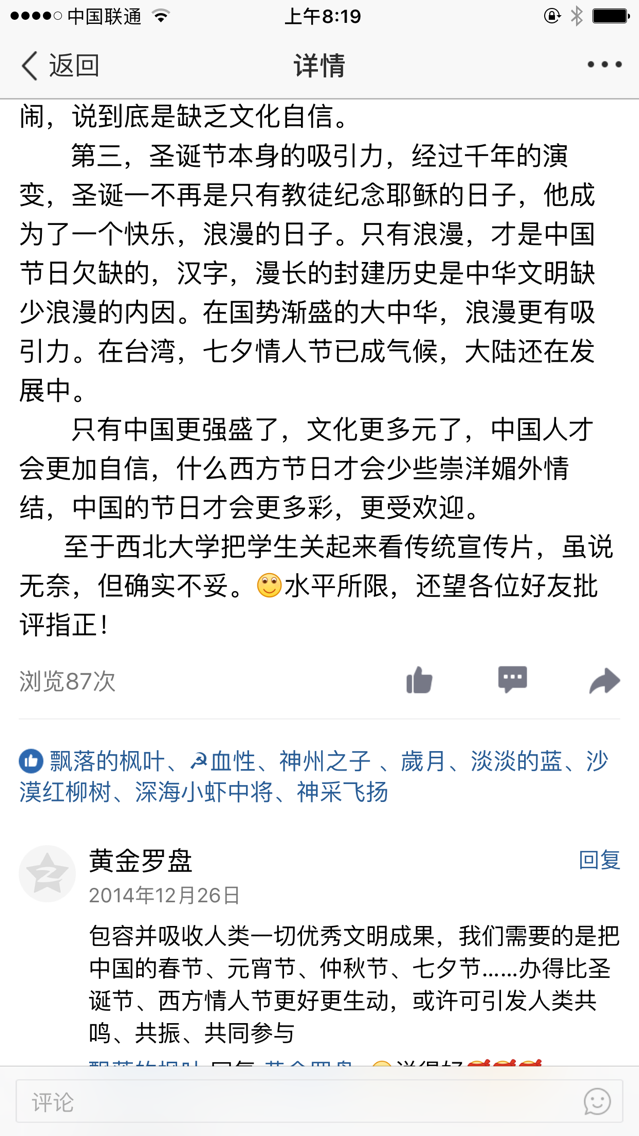This screenshot has height=1136, width=639.
Task: Open the emoji picker in the comment bar
Action: click(597, 1102)
